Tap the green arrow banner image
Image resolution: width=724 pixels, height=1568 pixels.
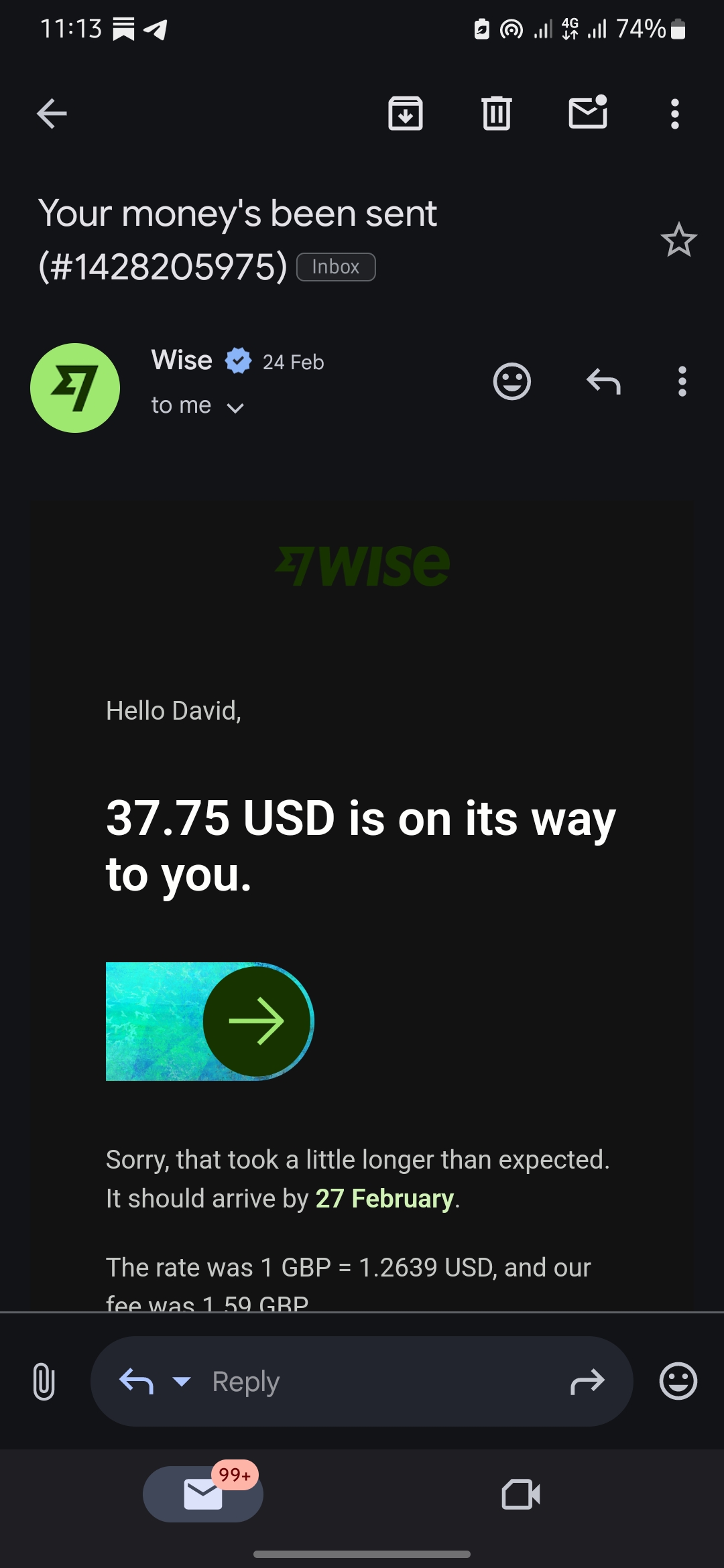click(x=210, y=1021)
